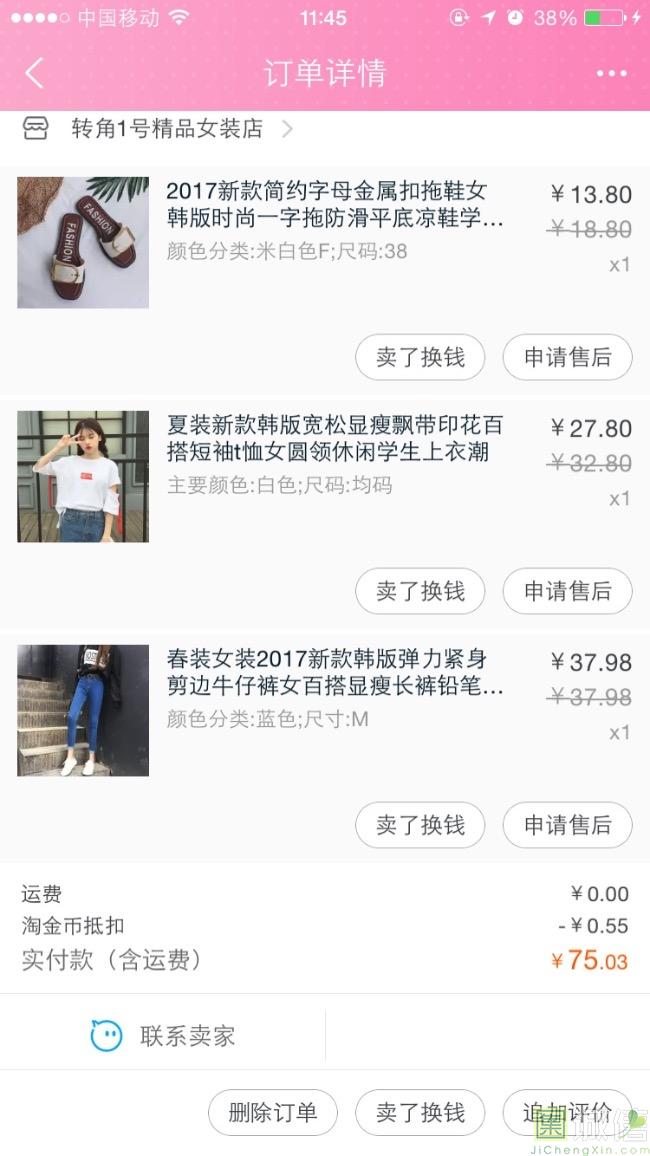Open the 转角1号精品女装店 shop page
The width and height of the screenshot is (650, 1156).
tap(166, 129)
